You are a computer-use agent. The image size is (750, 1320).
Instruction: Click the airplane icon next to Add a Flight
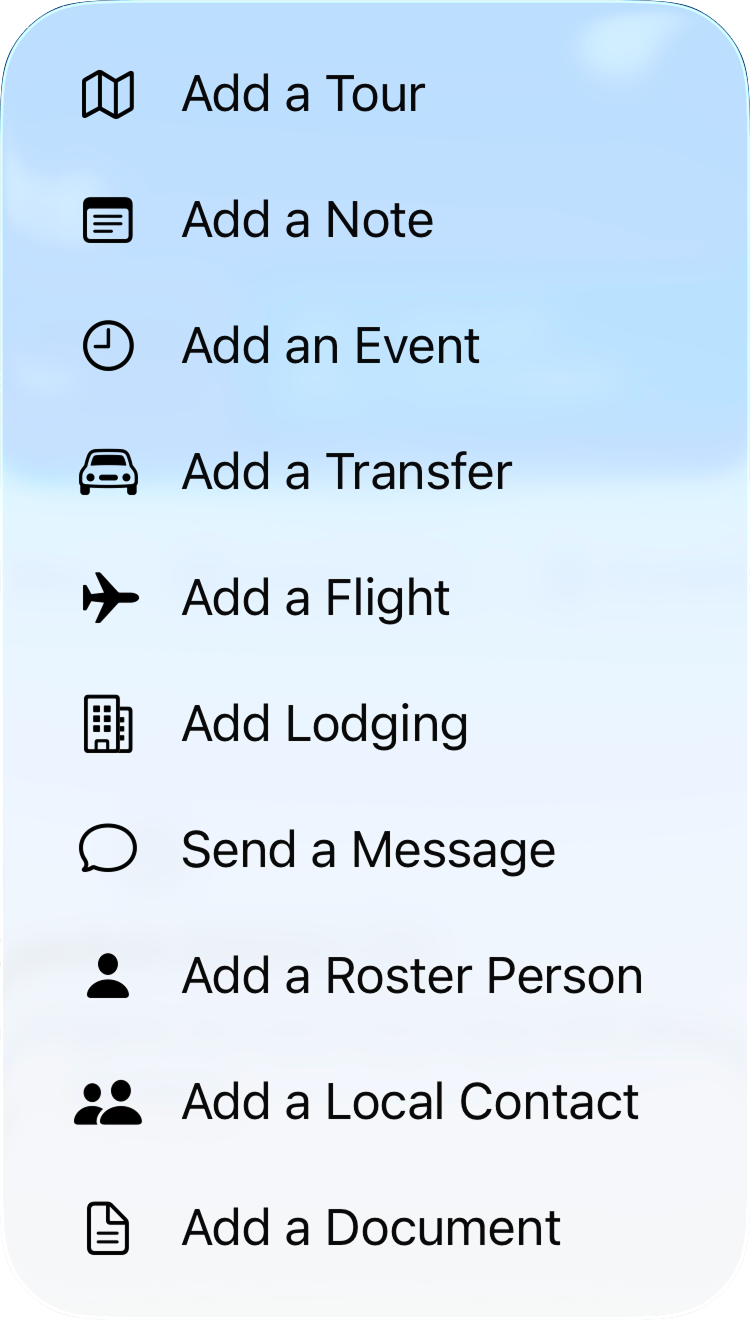tap(107, 597)
